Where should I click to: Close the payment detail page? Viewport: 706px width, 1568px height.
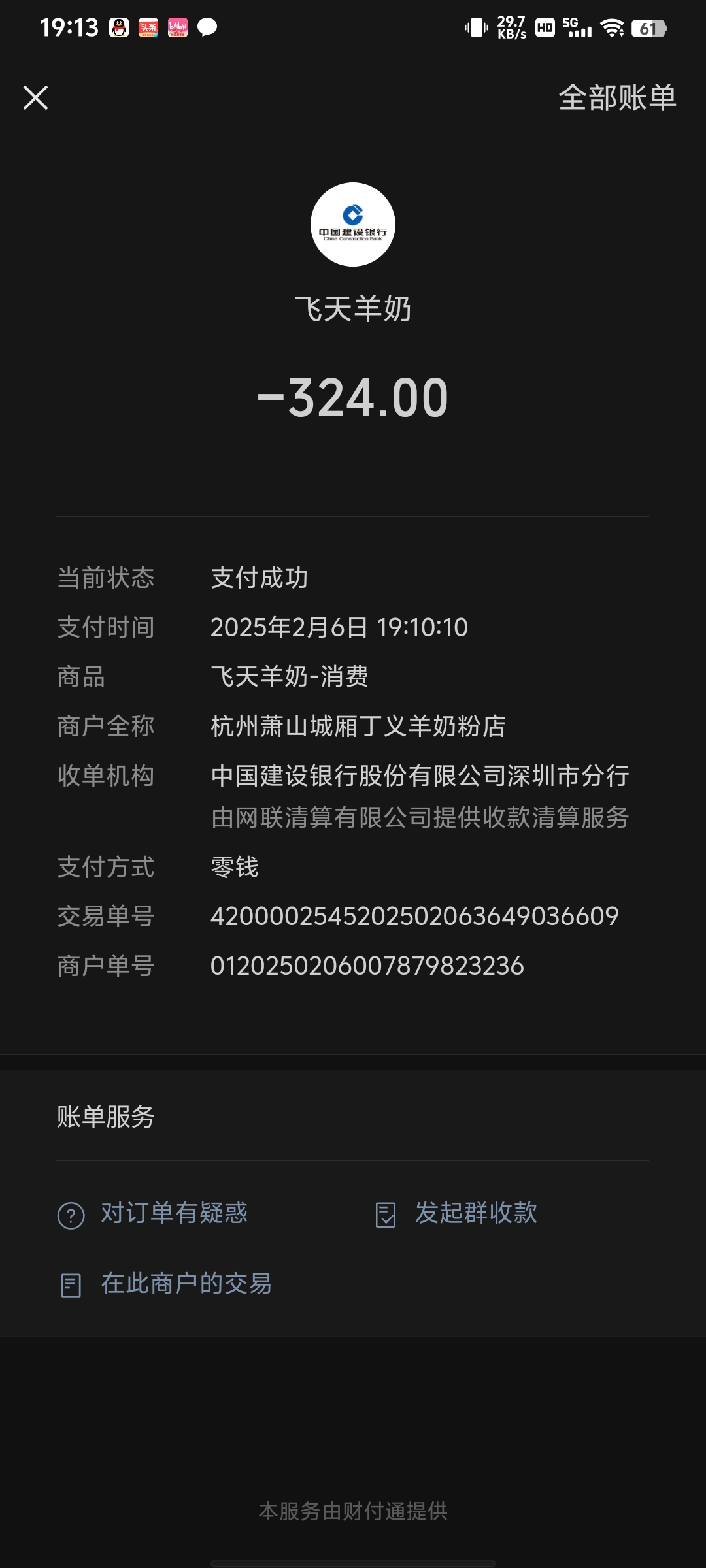click(x=35, y=98)
